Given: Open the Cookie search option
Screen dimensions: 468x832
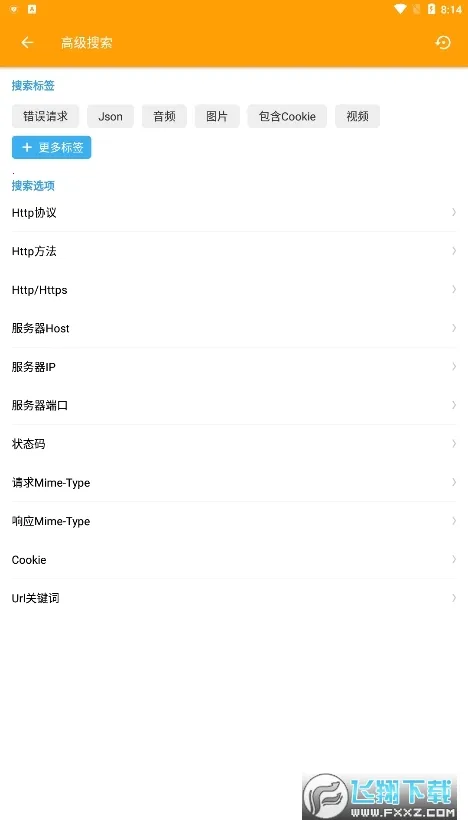Looking at the screenshot, I should [x=234, y=559].
